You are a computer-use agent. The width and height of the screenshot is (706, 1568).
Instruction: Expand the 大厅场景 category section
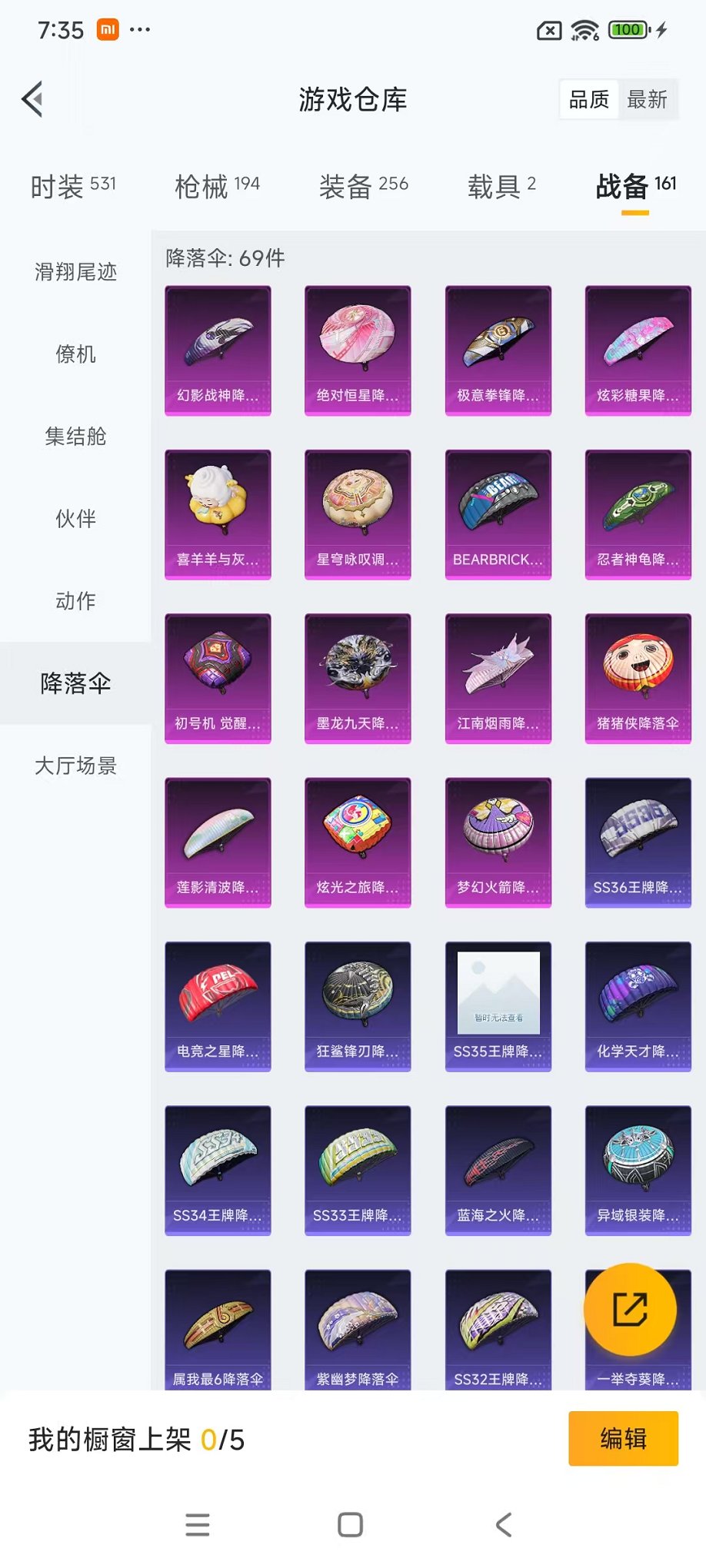(75, 766)
